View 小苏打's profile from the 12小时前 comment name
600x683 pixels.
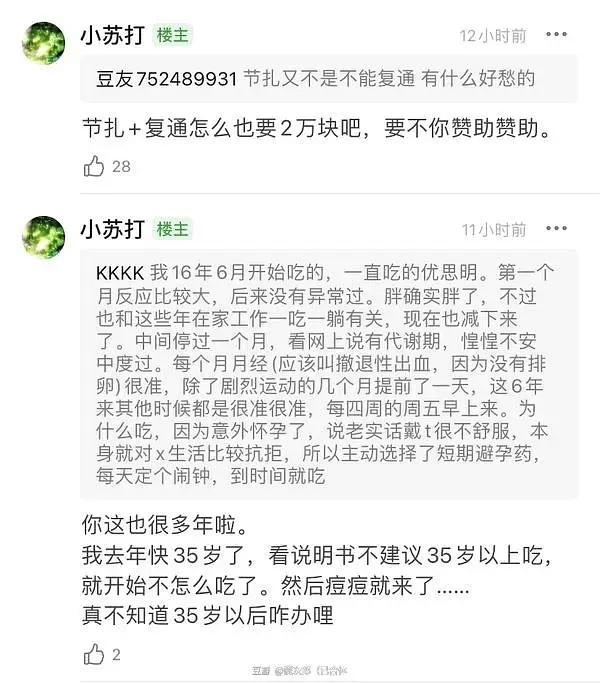[112, 36]
